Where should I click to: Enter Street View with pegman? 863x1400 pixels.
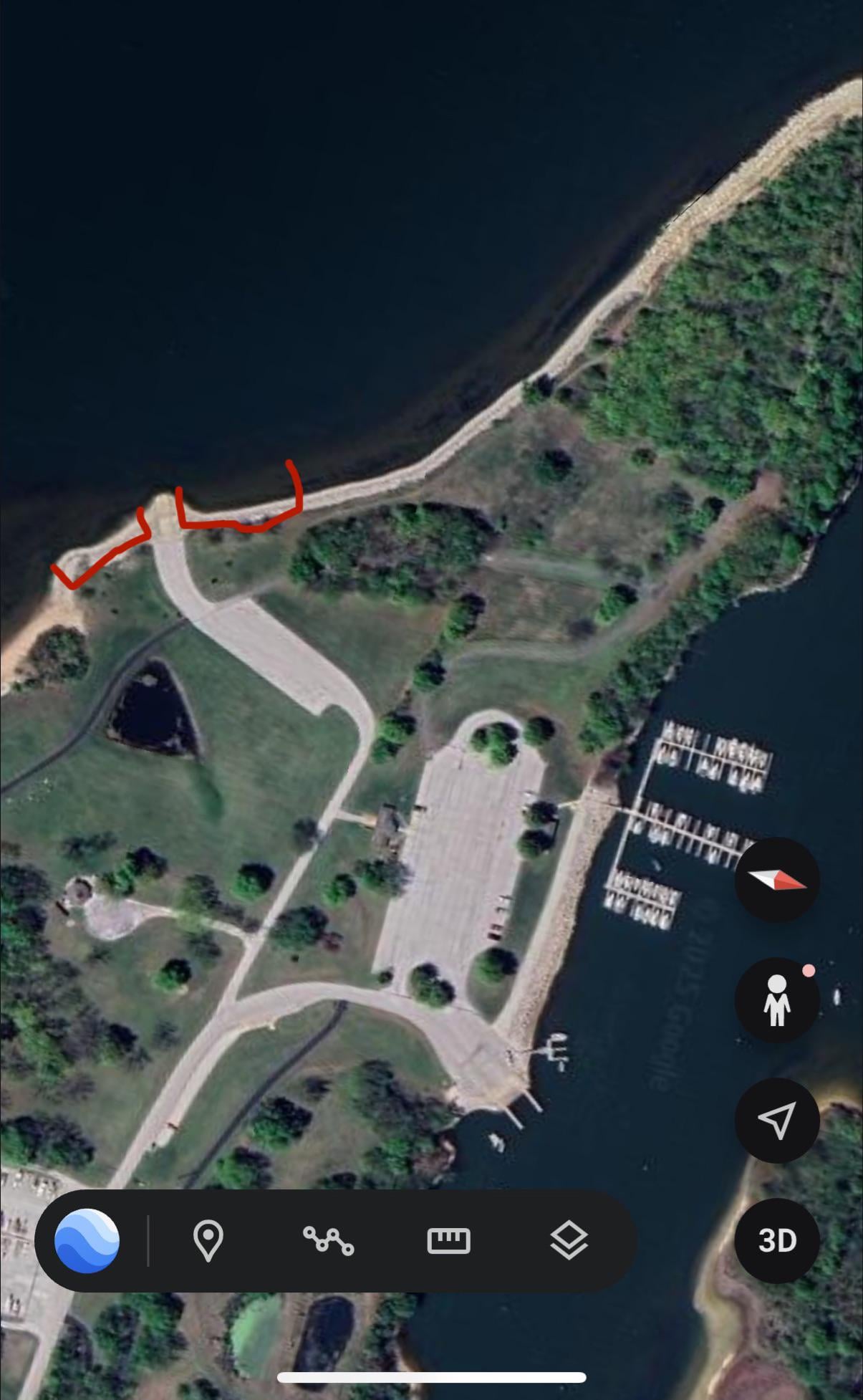(777, 999)
